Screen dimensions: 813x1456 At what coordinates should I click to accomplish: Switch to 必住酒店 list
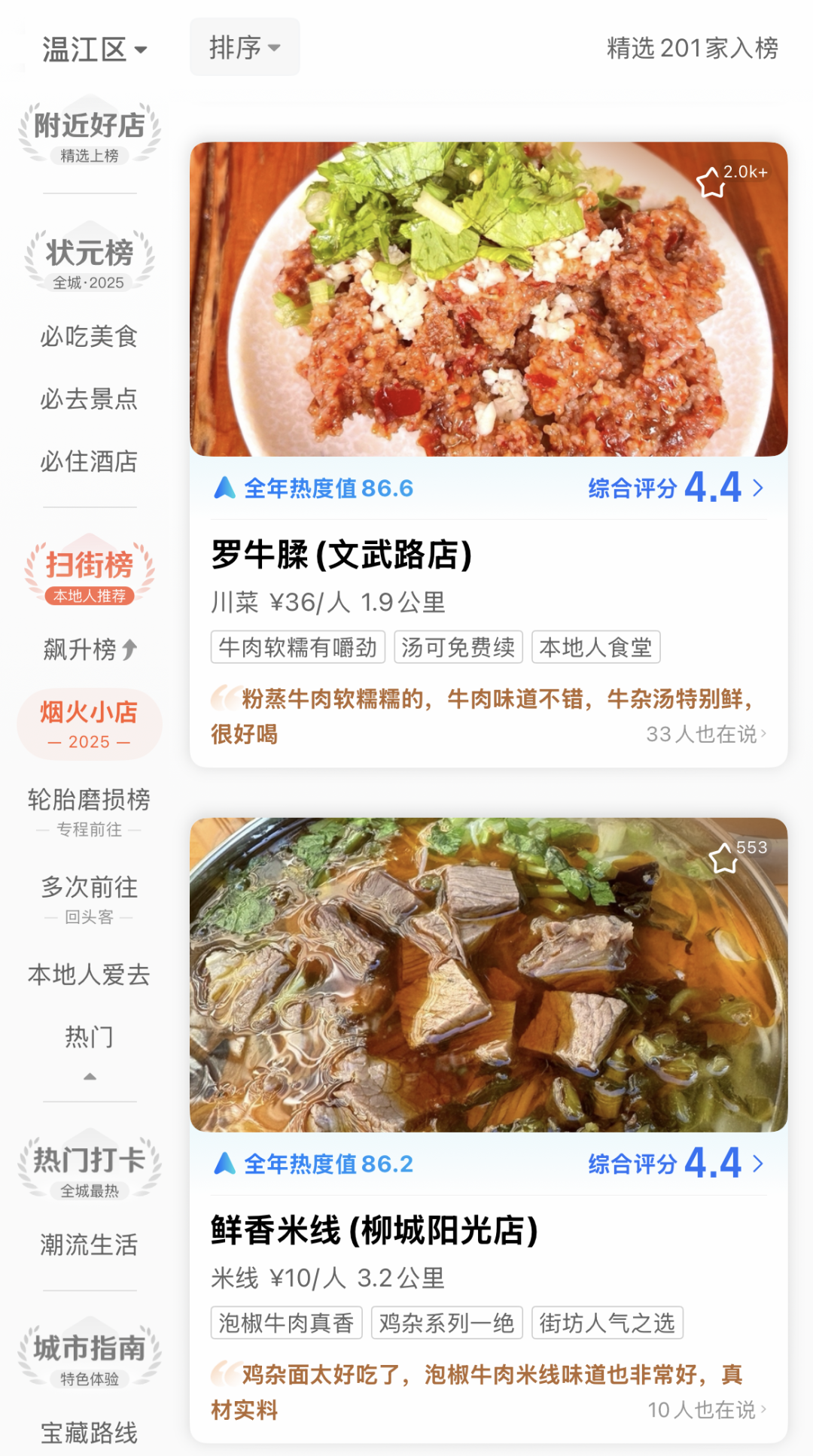pyautogui.click(x=89, y=461)
